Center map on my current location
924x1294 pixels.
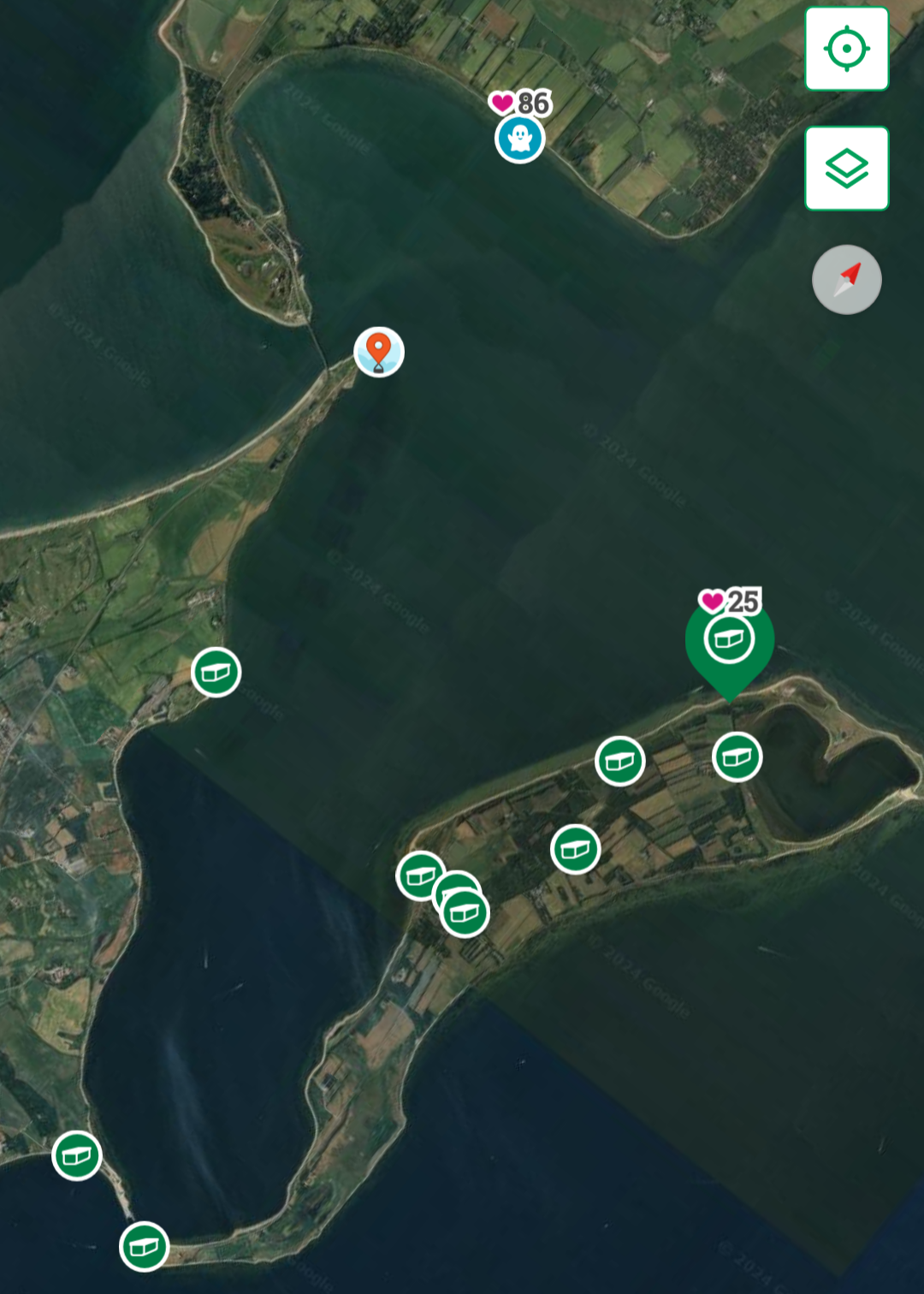tap(846, 49)
